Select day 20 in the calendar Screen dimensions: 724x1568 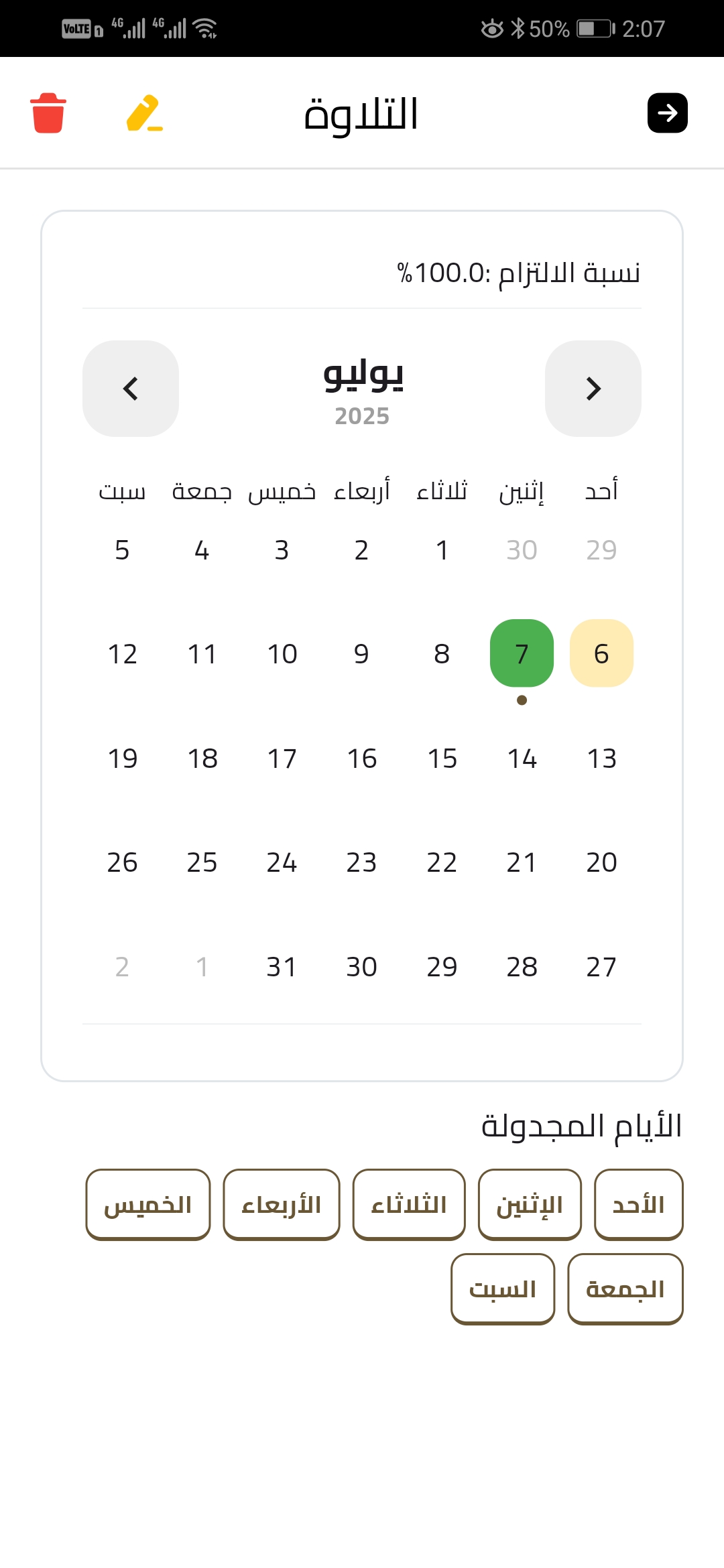click(601, 862)
